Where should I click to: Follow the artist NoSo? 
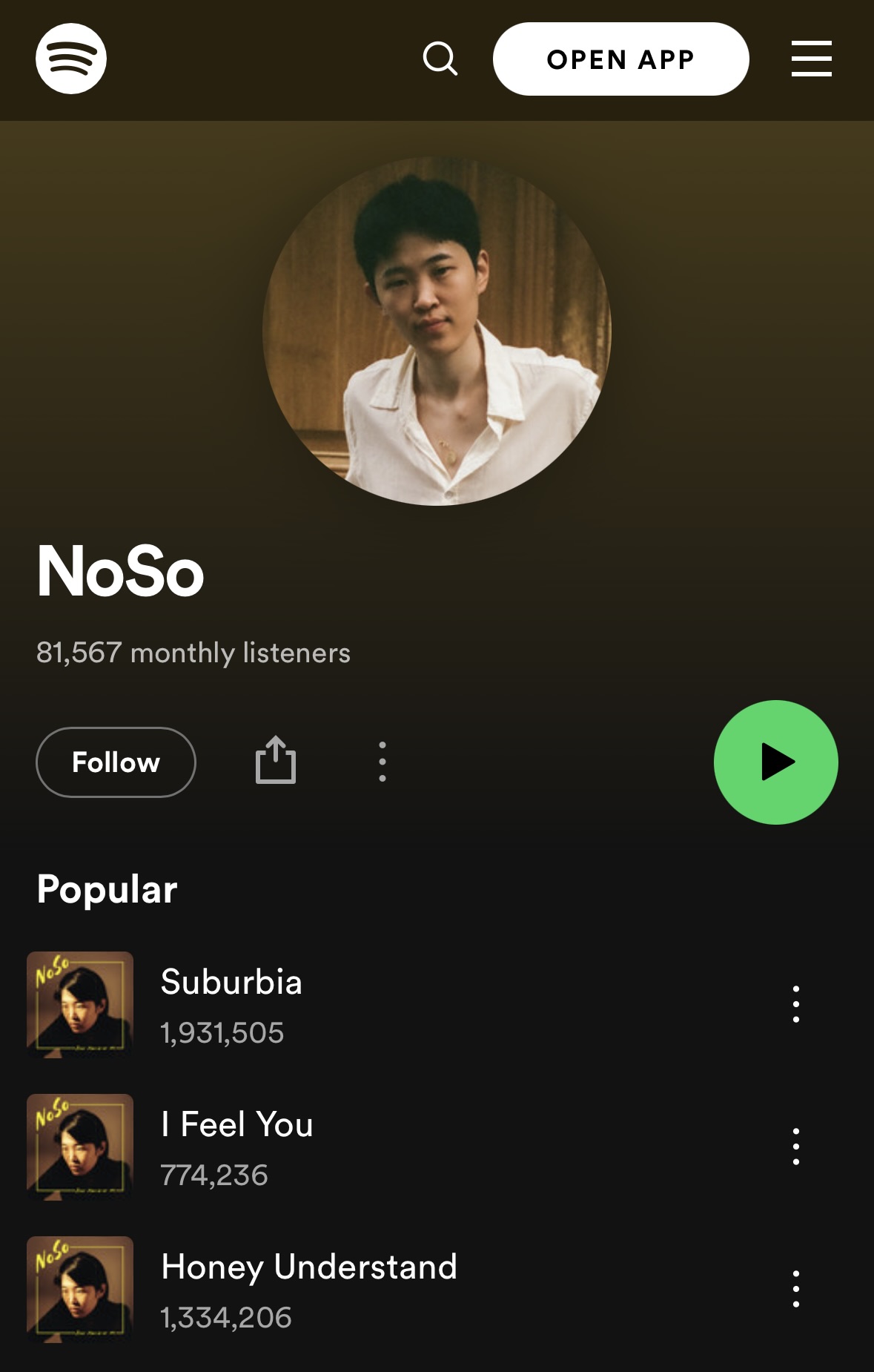click(x=116, y=762)
